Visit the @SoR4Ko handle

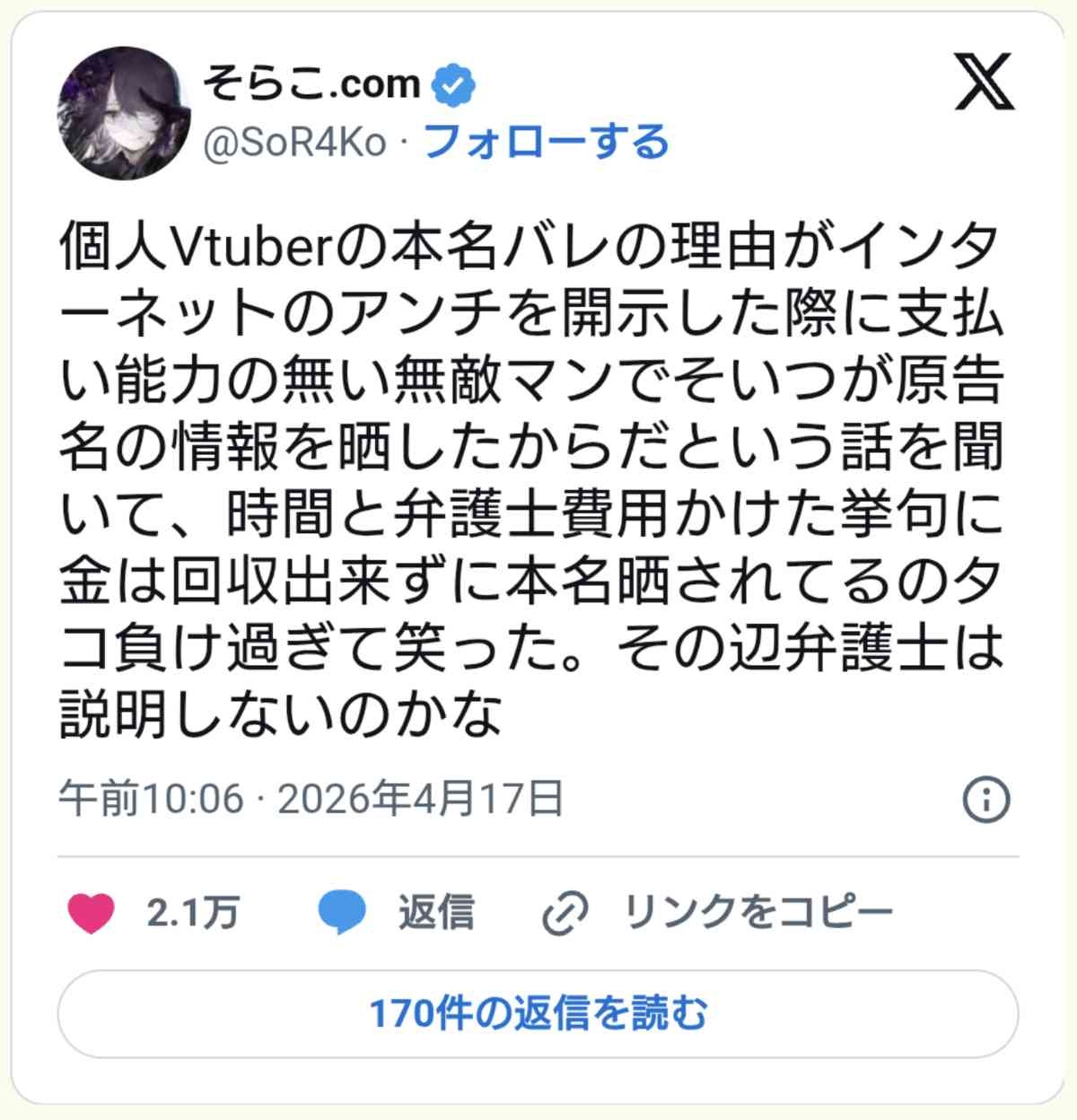click(296, 143)
